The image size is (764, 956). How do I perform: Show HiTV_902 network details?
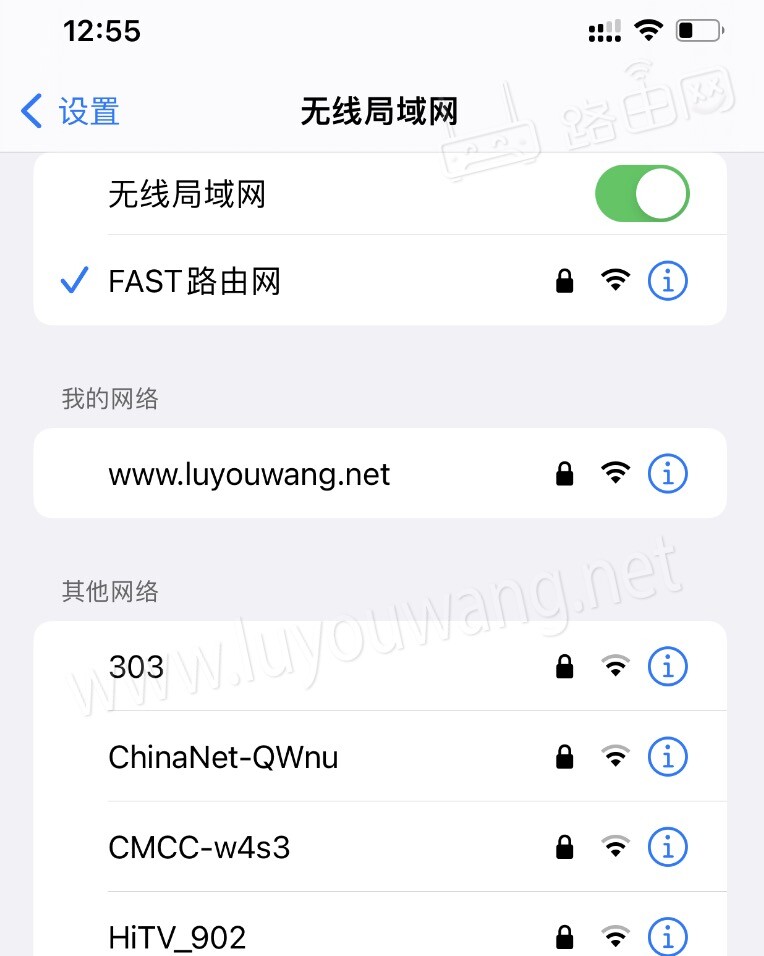click(668, 937)
